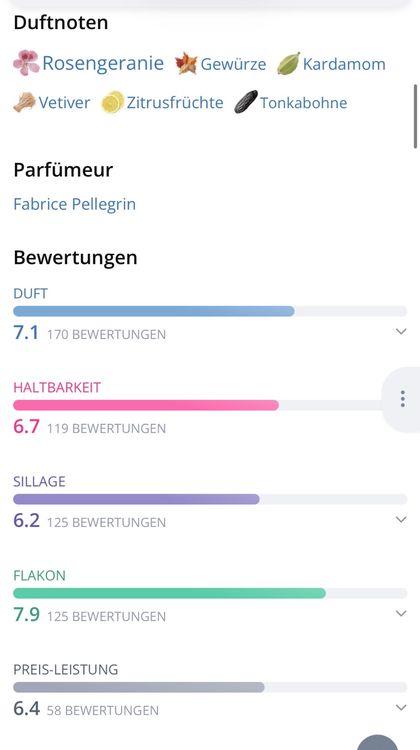Open the Gewürze fragrance note
The height and width of the screenshot is (750, 420).
pos(221,64)
